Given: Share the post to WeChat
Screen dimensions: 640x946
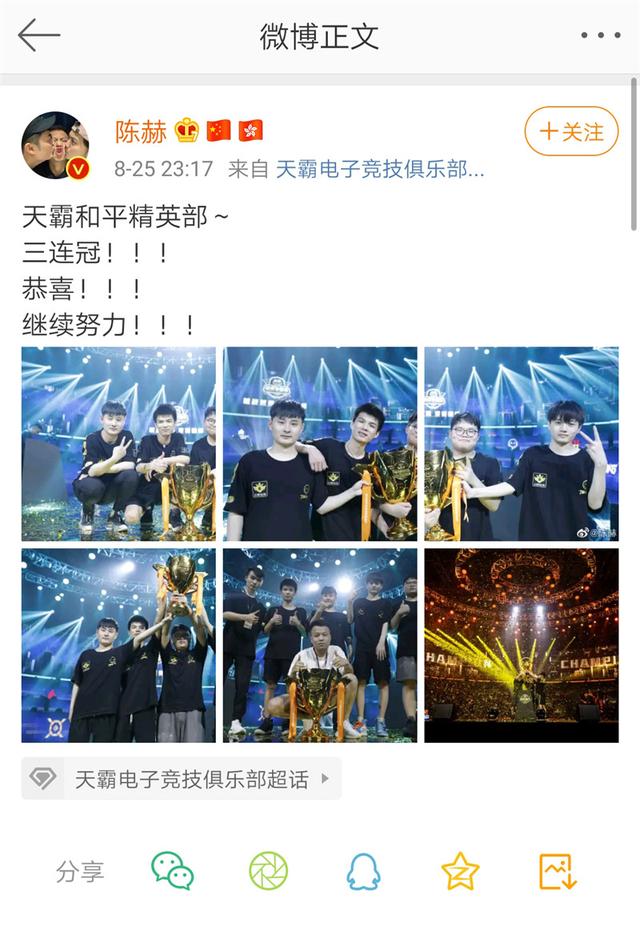Looking at the screenshot, I should [172, 871].
